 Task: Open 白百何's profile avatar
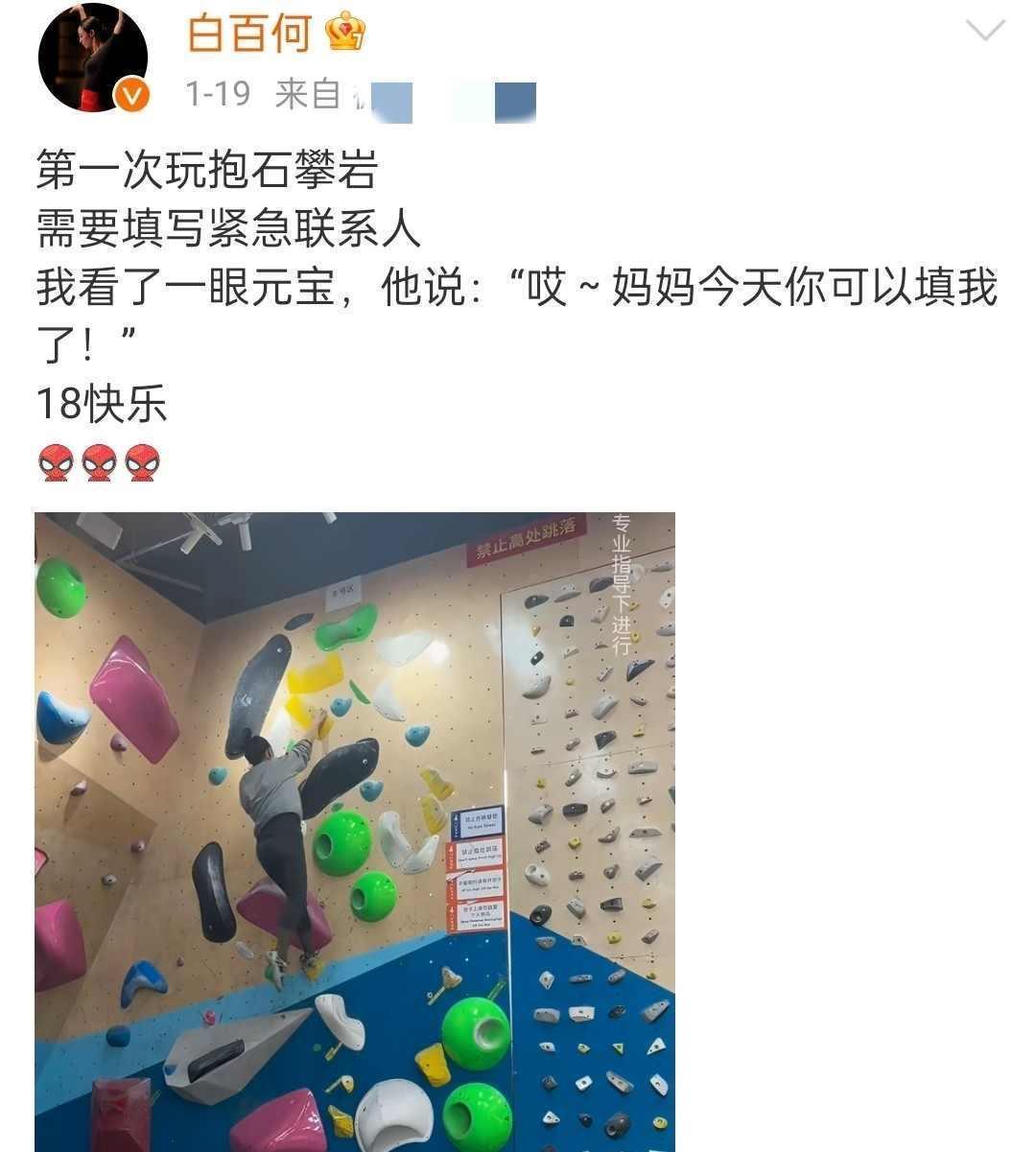(x=93, y=58)
